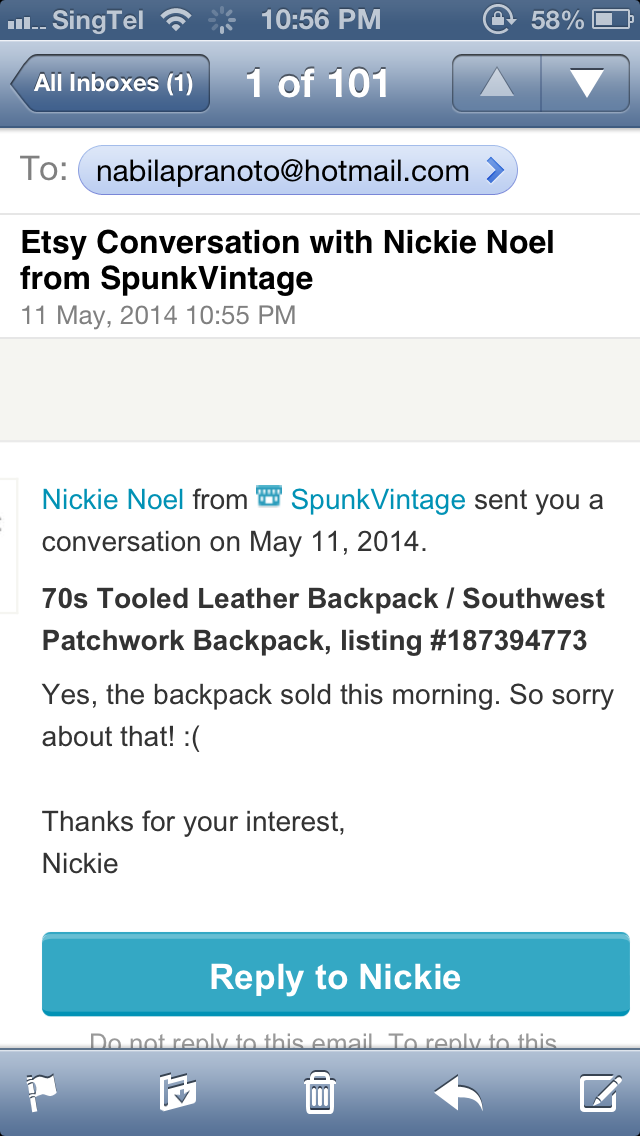Compose a new email
Screen dimensions: 640x1136
click(x=601, y=1093)
